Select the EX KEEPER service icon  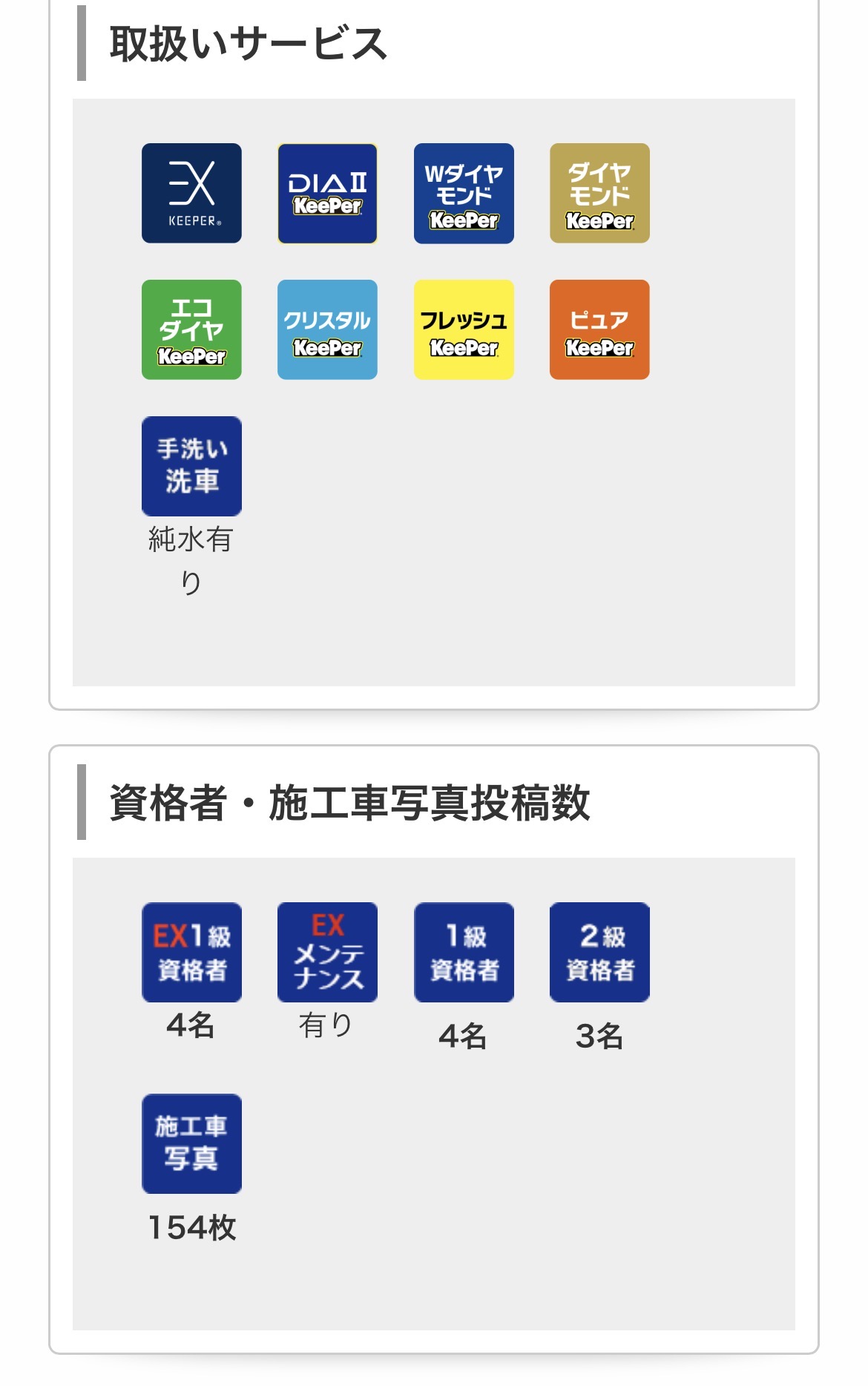pos(191,194)
